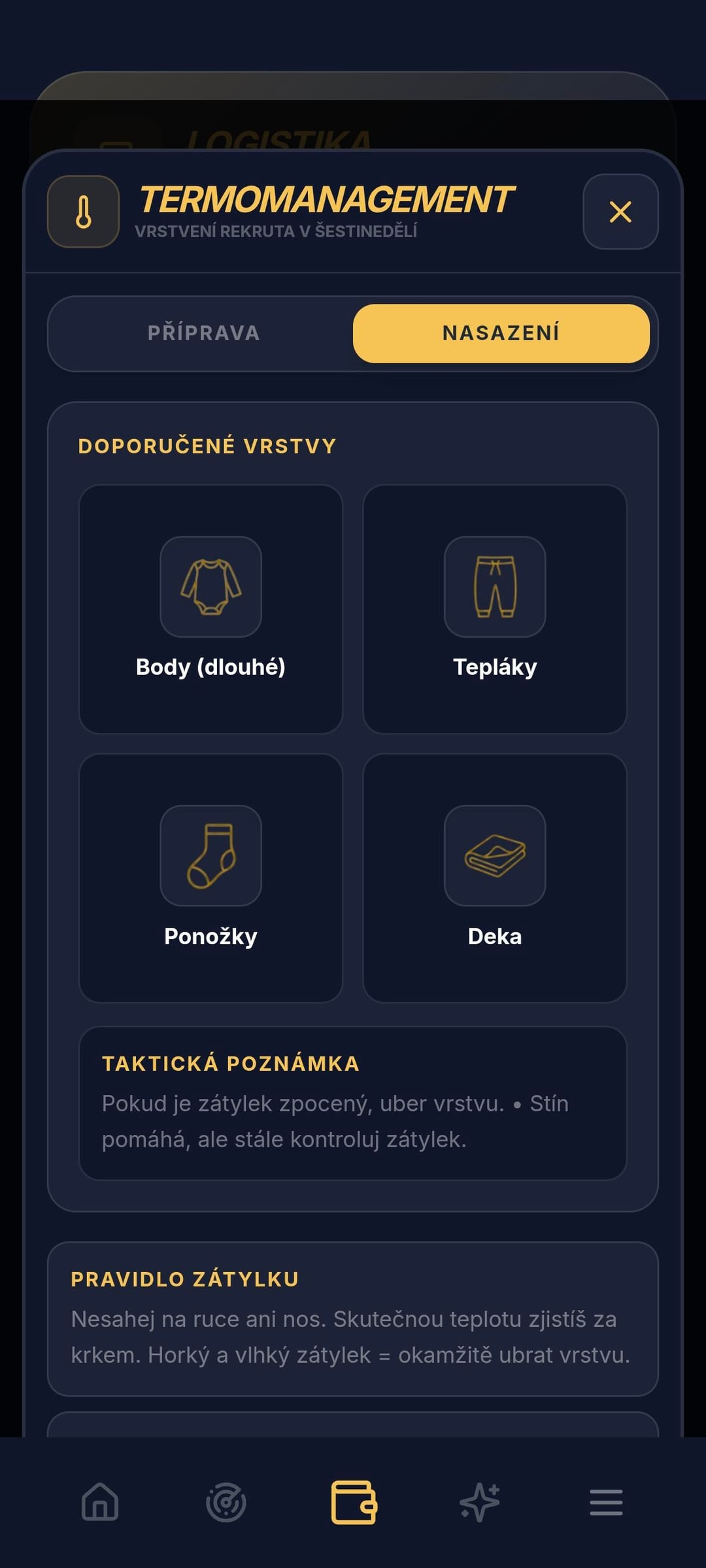Image resolution: width=706 pixels, height=1568 pixels.
Task: Open the hamburger menu tab
Action: (606, 1501)
